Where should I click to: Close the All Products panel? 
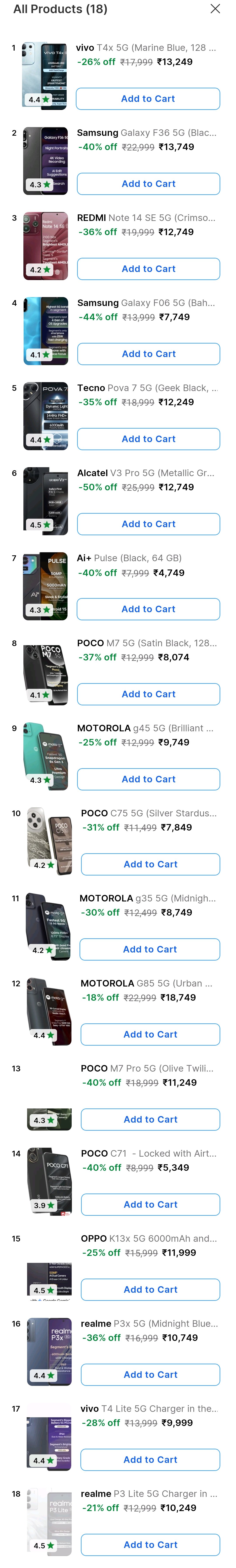(215, 9)
